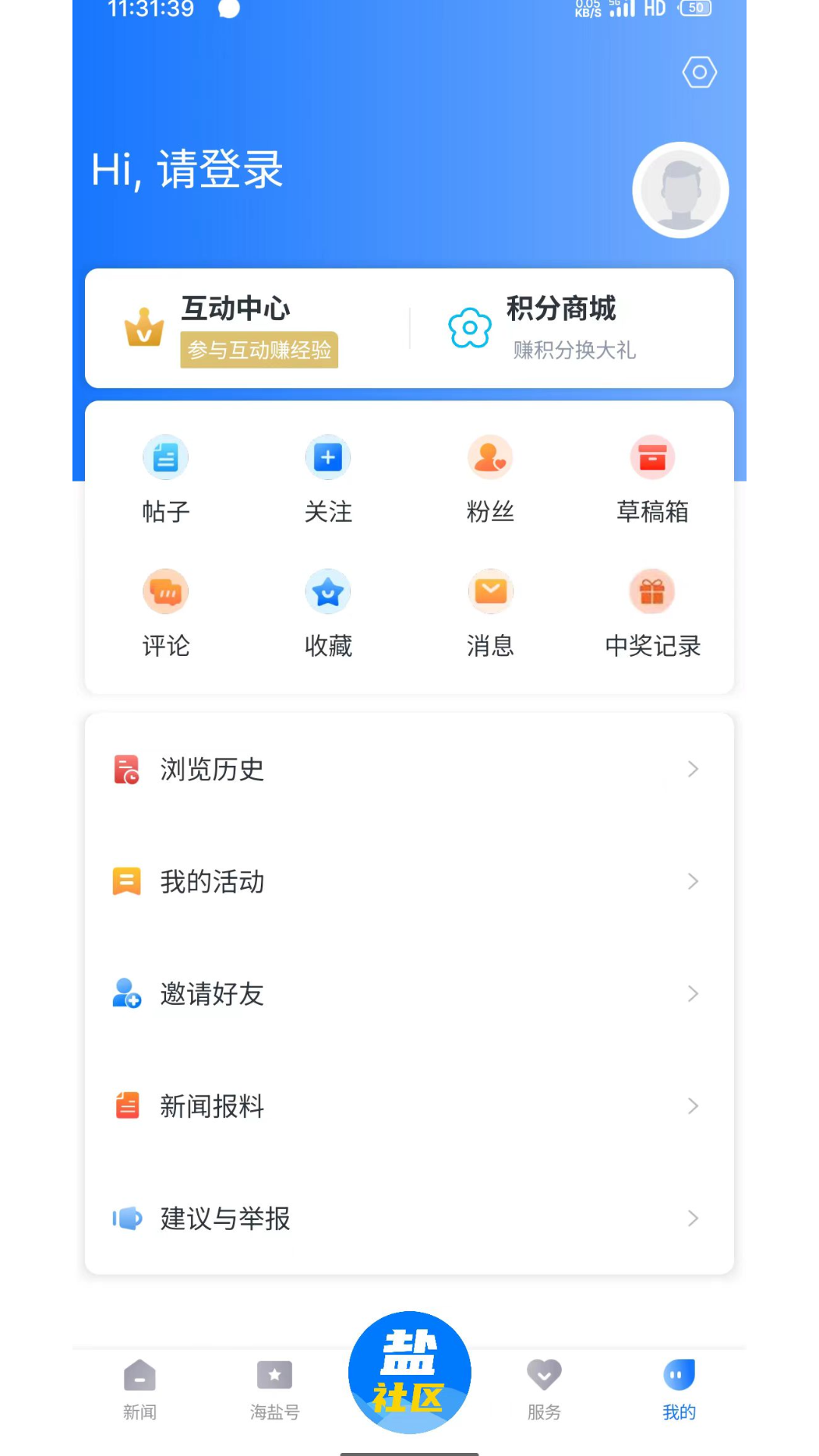Open the 积分商城 points mall
Image resolution: width=819 pixels, height=1456 pixels.
coord(560,326)
